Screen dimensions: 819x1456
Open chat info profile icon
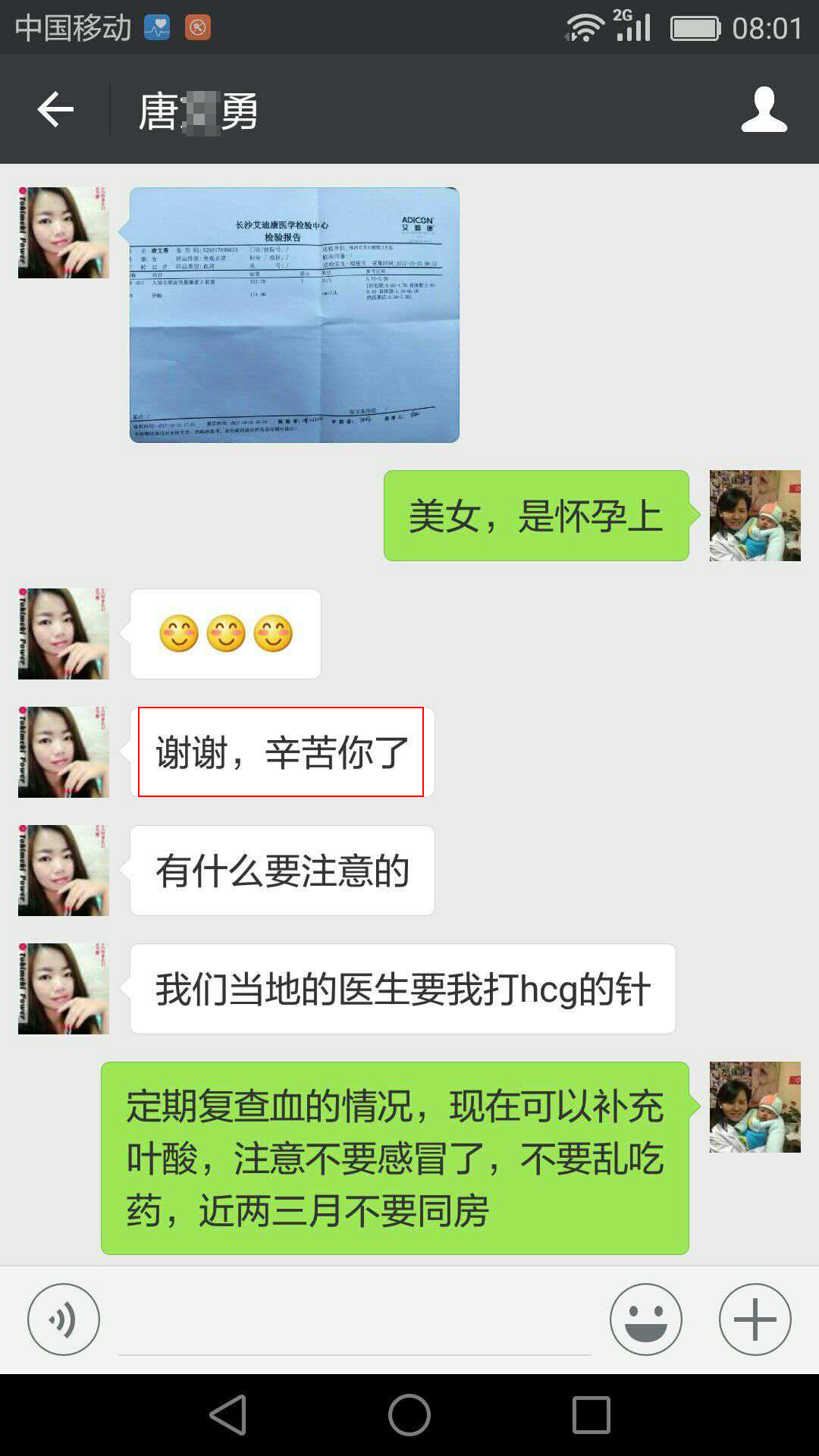[x=764, y=110]
